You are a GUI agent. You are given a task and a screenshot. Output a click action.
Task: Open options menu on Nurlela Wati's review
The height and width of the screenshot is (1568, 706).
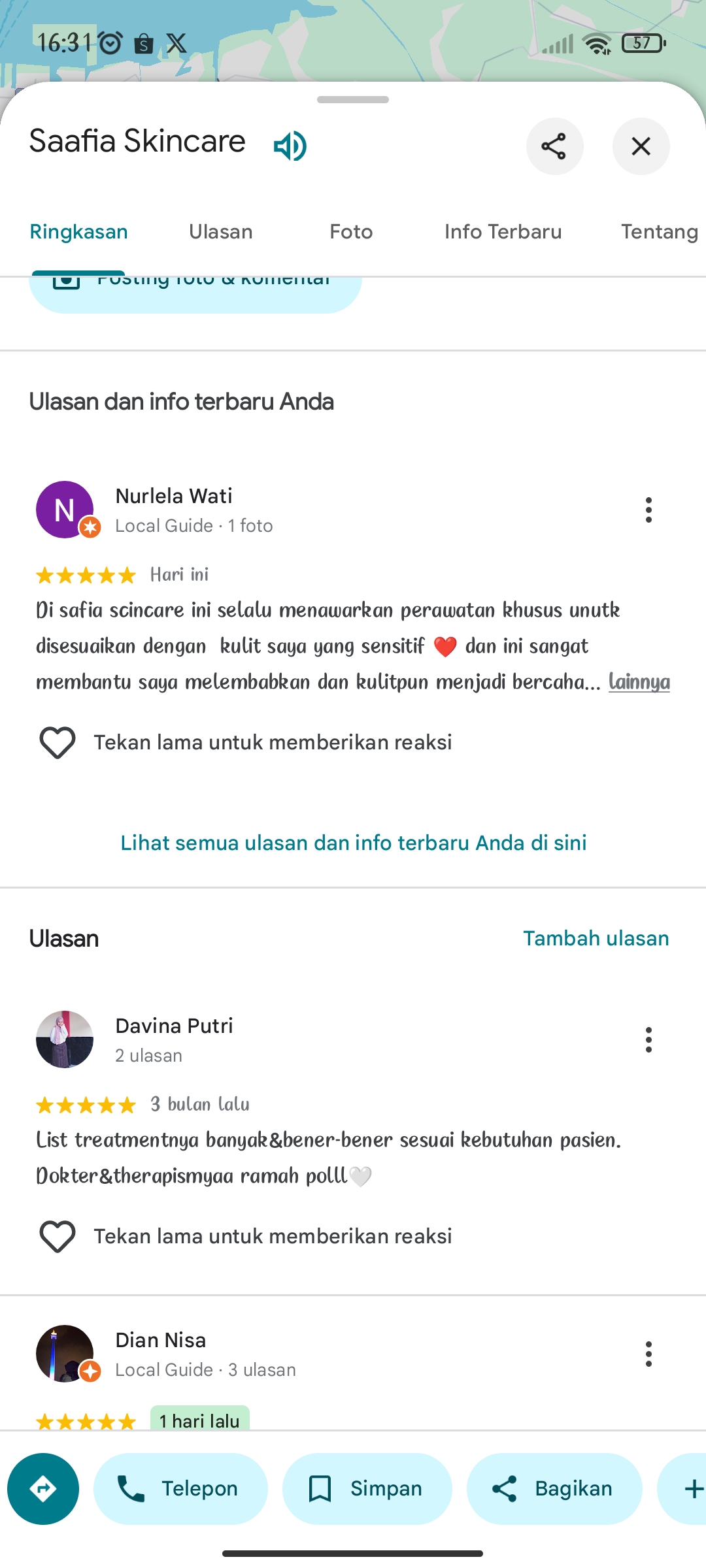(648, 510)
